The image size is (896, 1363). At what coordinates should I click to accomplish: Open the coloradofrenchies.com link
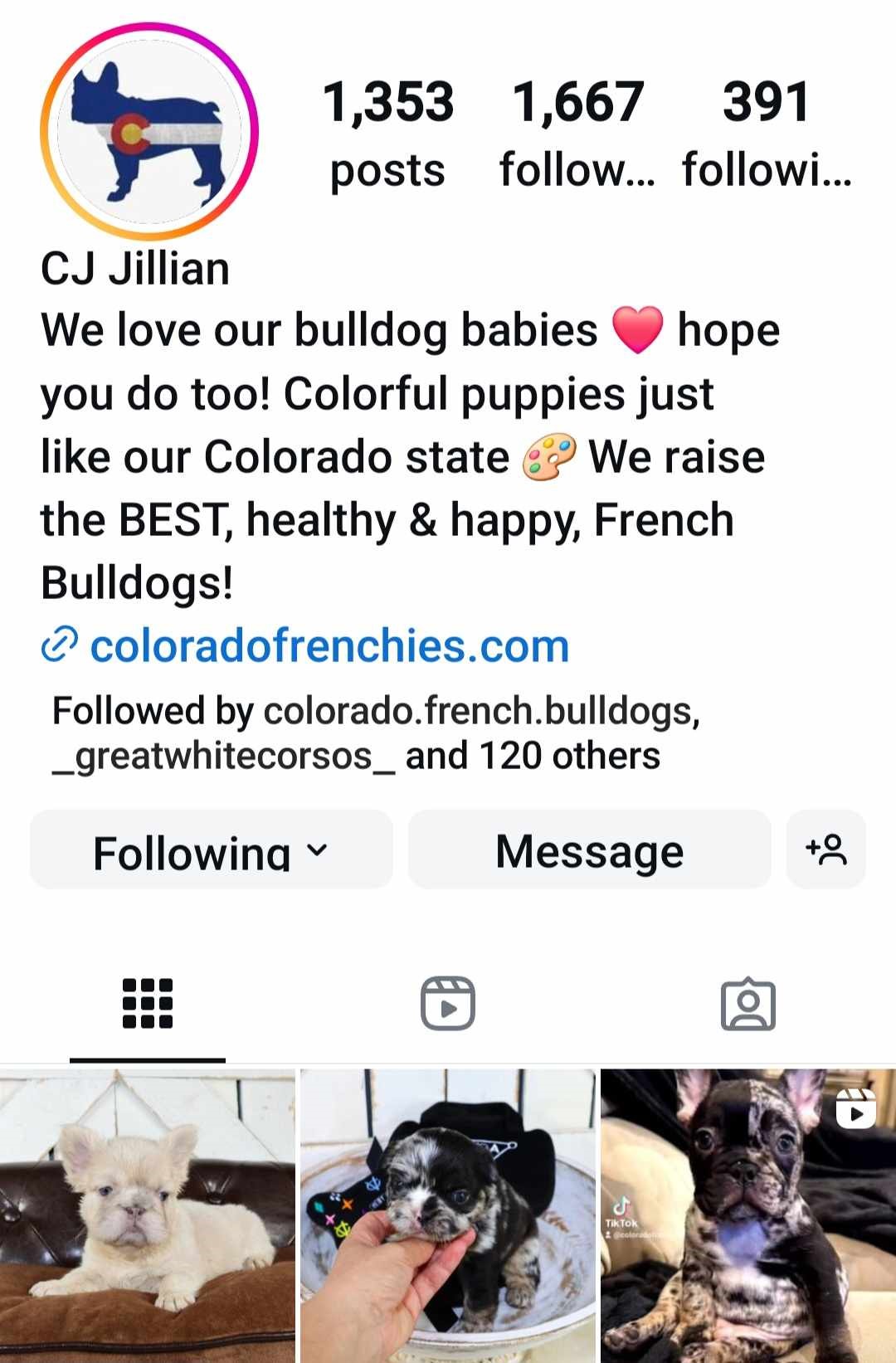click(329, 646)
